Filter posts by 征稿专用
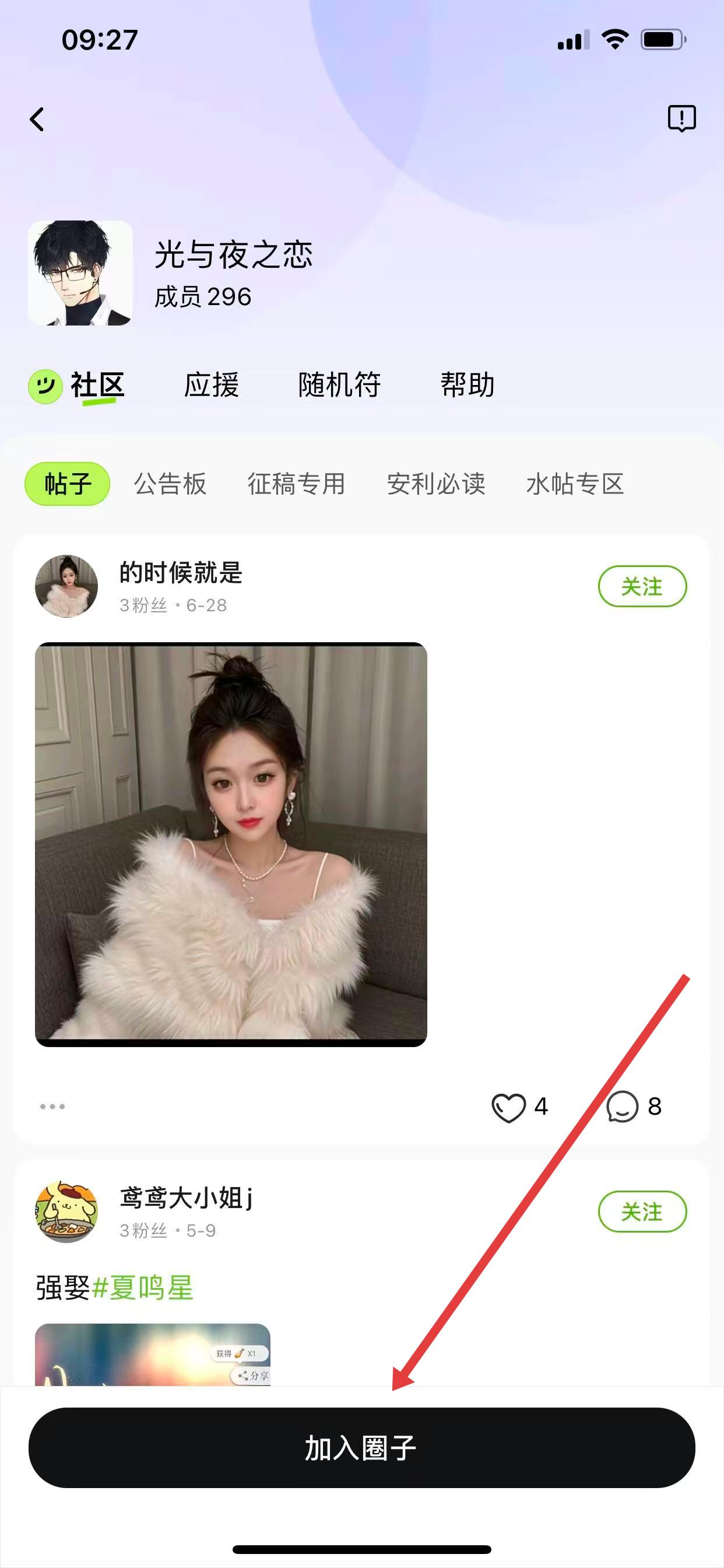This screenshot has width=724, height=1568. click(296, 484)
